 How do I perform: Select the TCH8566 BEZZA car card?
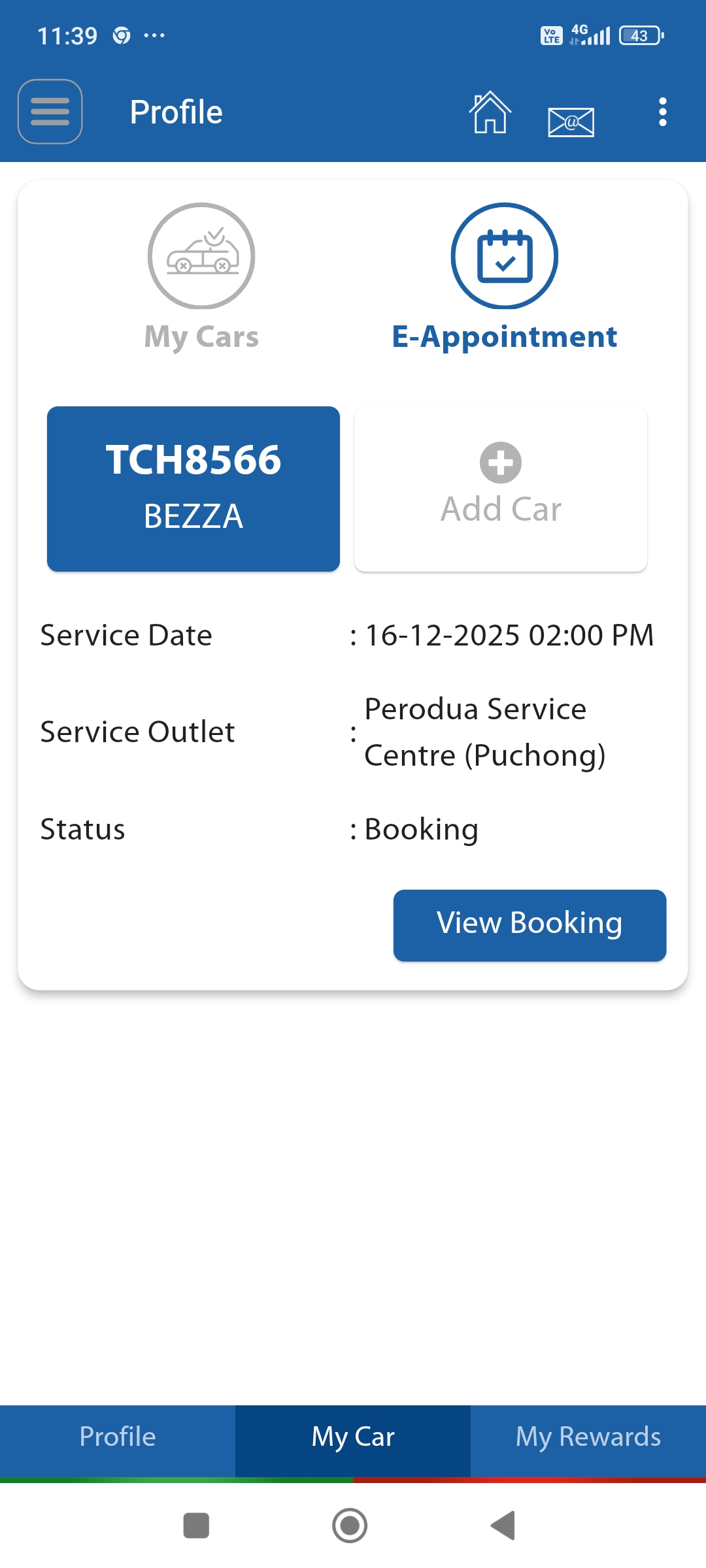[x=193, y=489]
